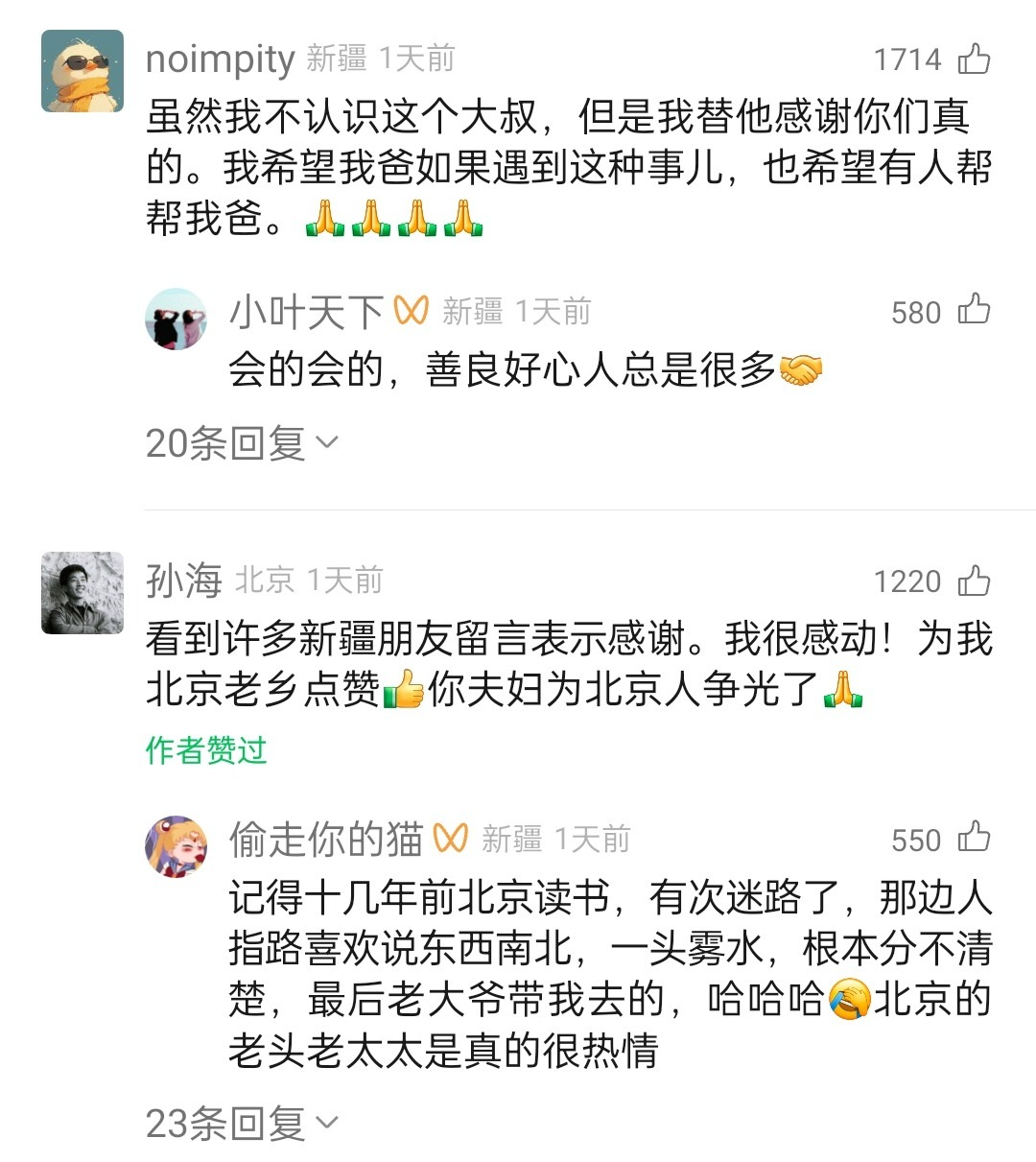Image resolution: width=1036 pixels, height=1162 pixels.
Task: Tap the username noimpity
Action: [x=220, y=59]
